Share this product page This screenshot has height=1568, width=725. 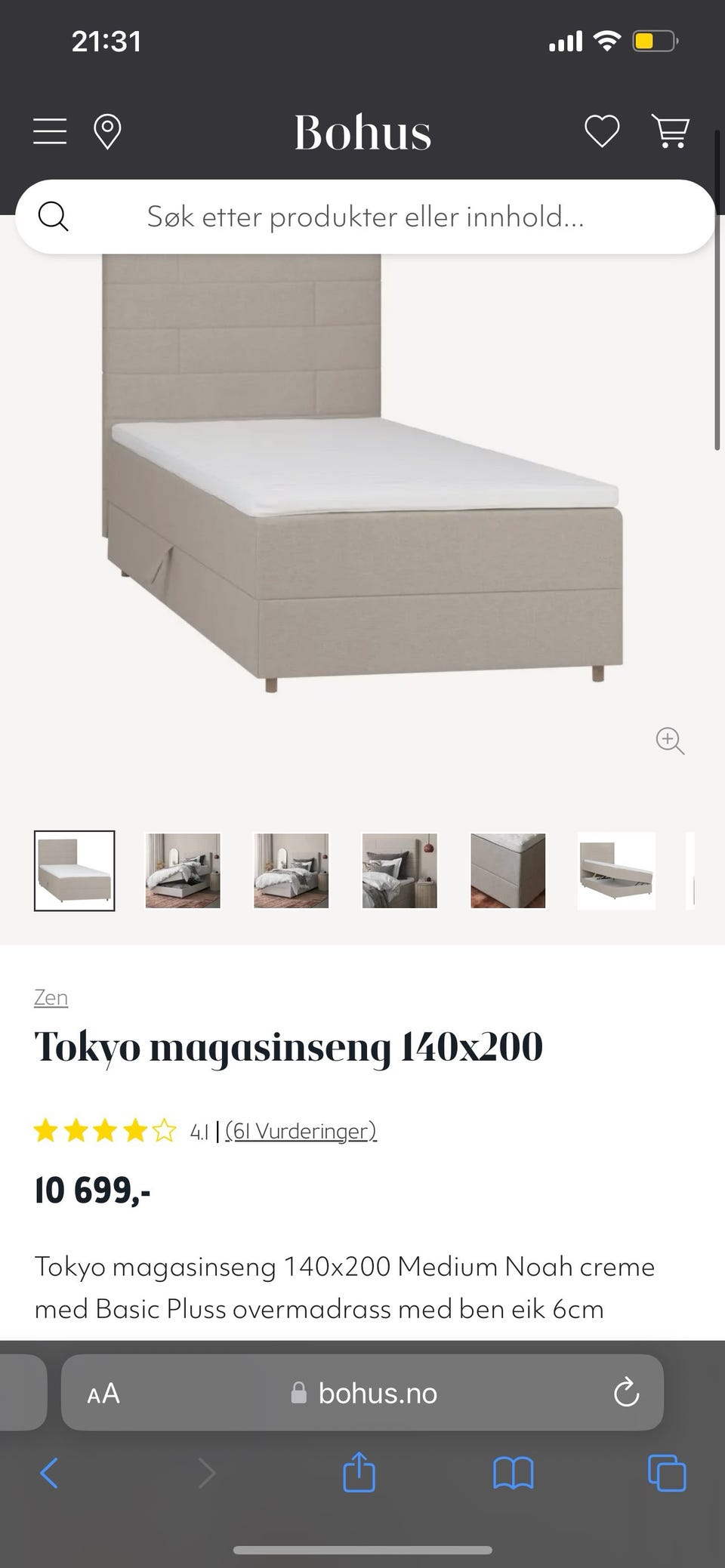[359, 1472]
